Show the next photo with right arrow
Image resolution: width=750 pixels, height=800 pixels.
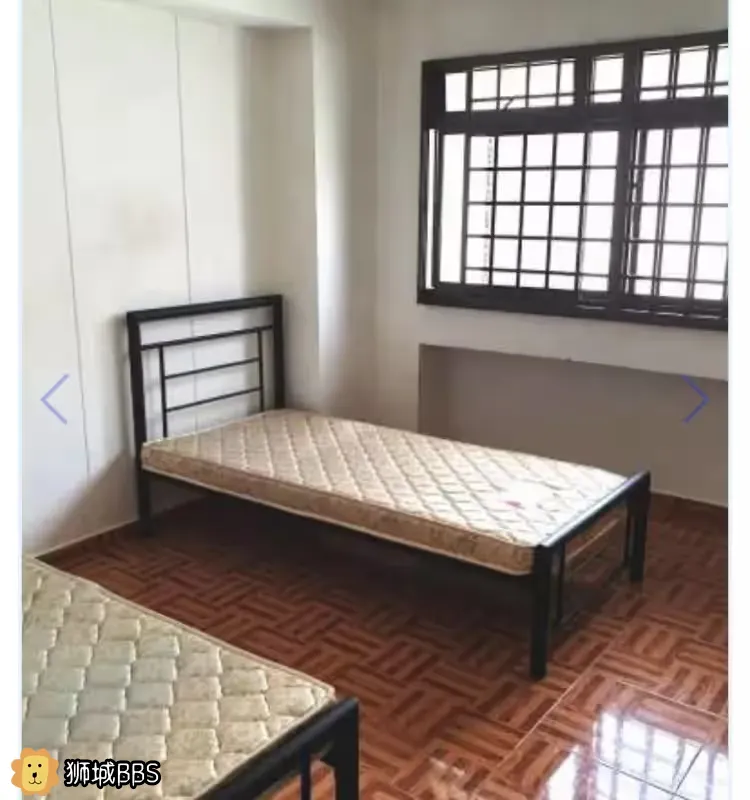pos(695,399)
